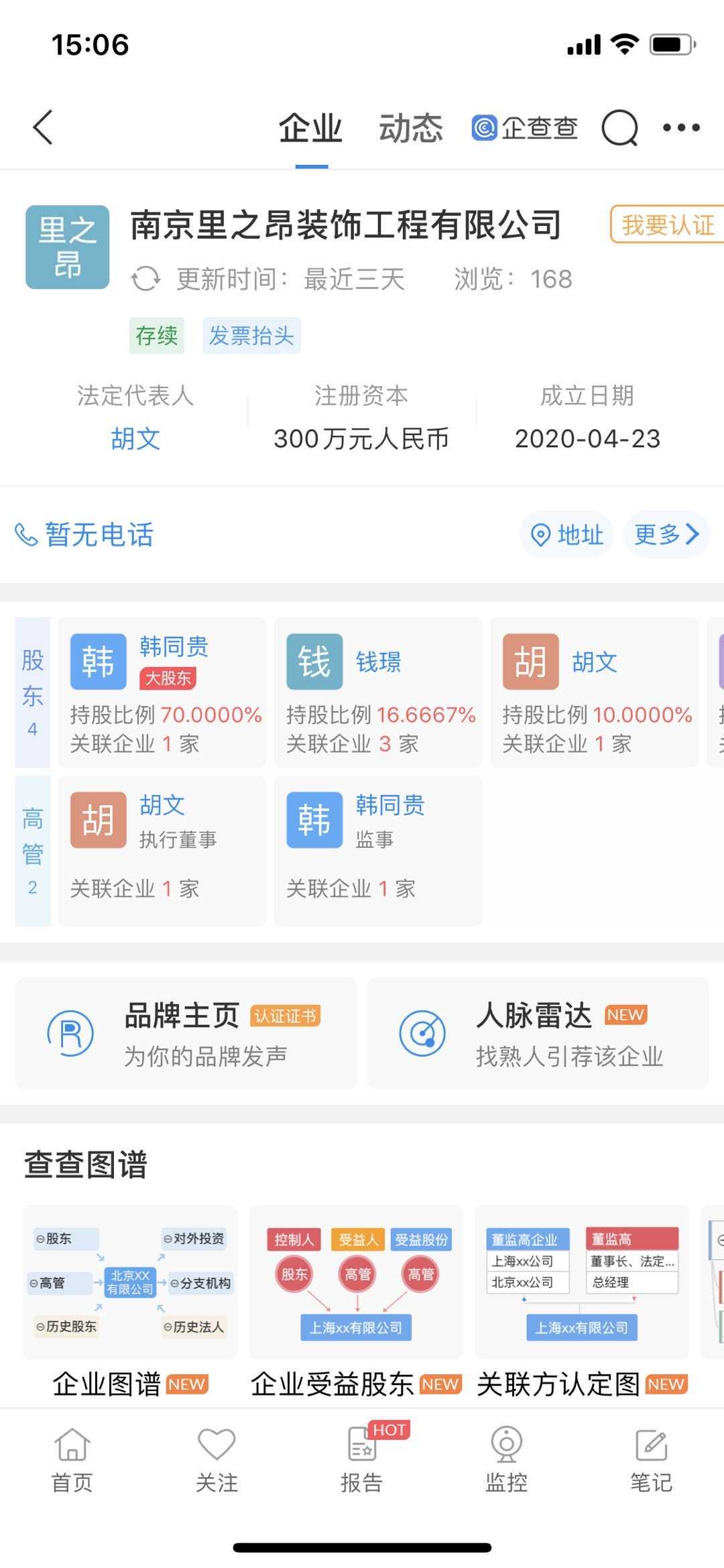Open the search magnifier icon
Viewport: 724px width, 1568px height.
[x=619, y=127]
